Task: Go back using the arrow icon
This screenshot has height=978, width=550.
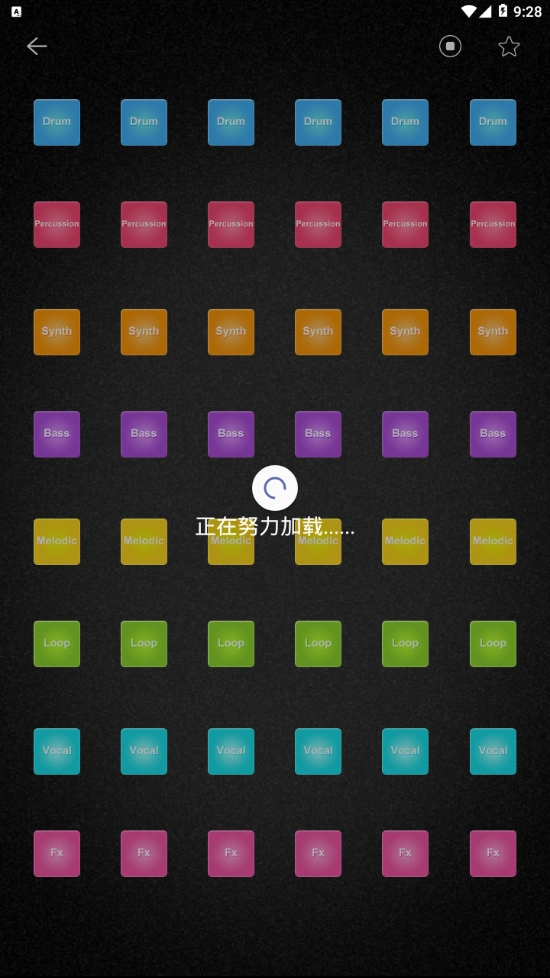Action: point(37,46)
